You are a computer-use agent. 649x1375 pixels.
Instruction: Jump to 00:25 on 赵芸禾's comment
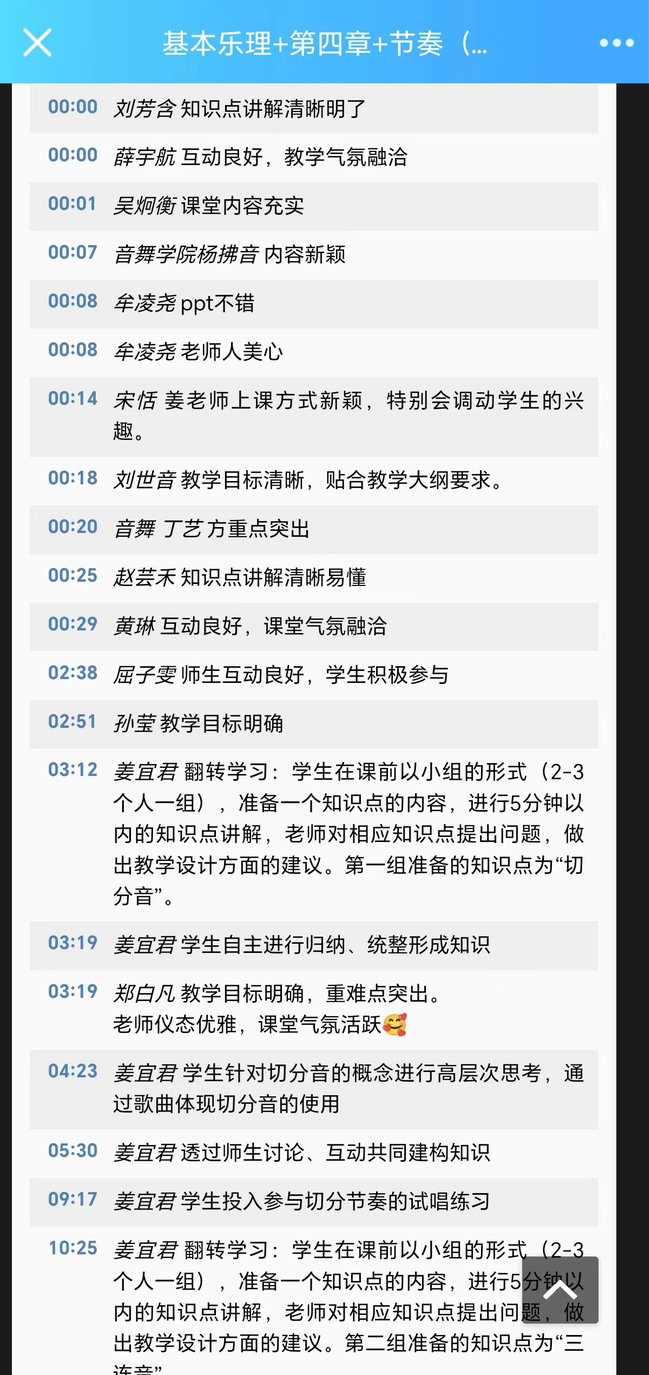[73, 575]
